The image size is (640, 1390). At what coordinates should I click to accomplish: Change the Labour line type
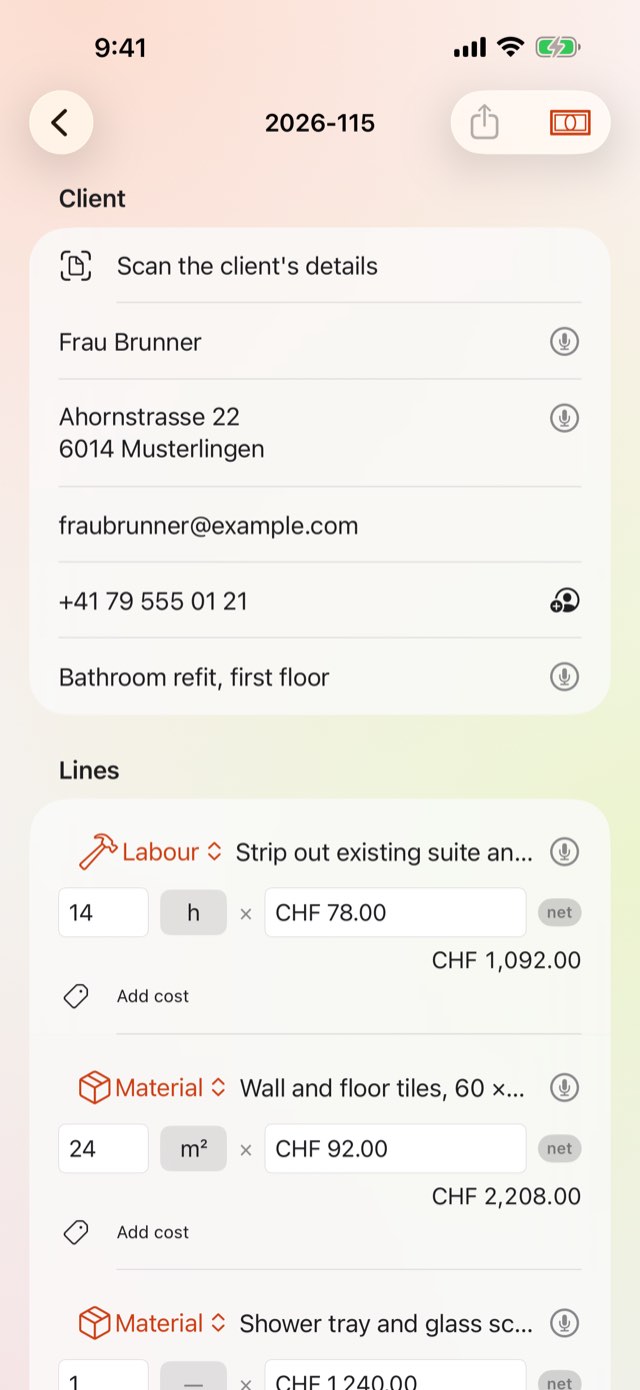point(151,852)
